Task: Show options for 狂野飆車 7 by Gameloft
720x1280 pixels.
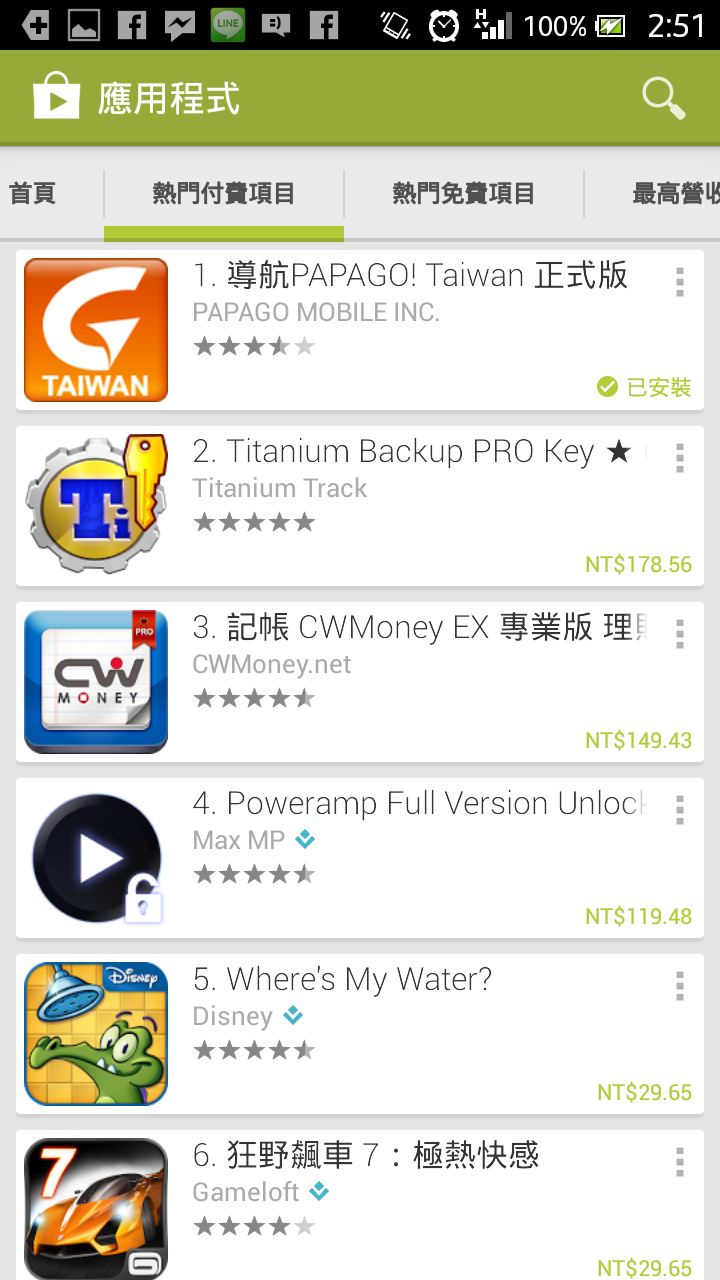Action: 680,1162
